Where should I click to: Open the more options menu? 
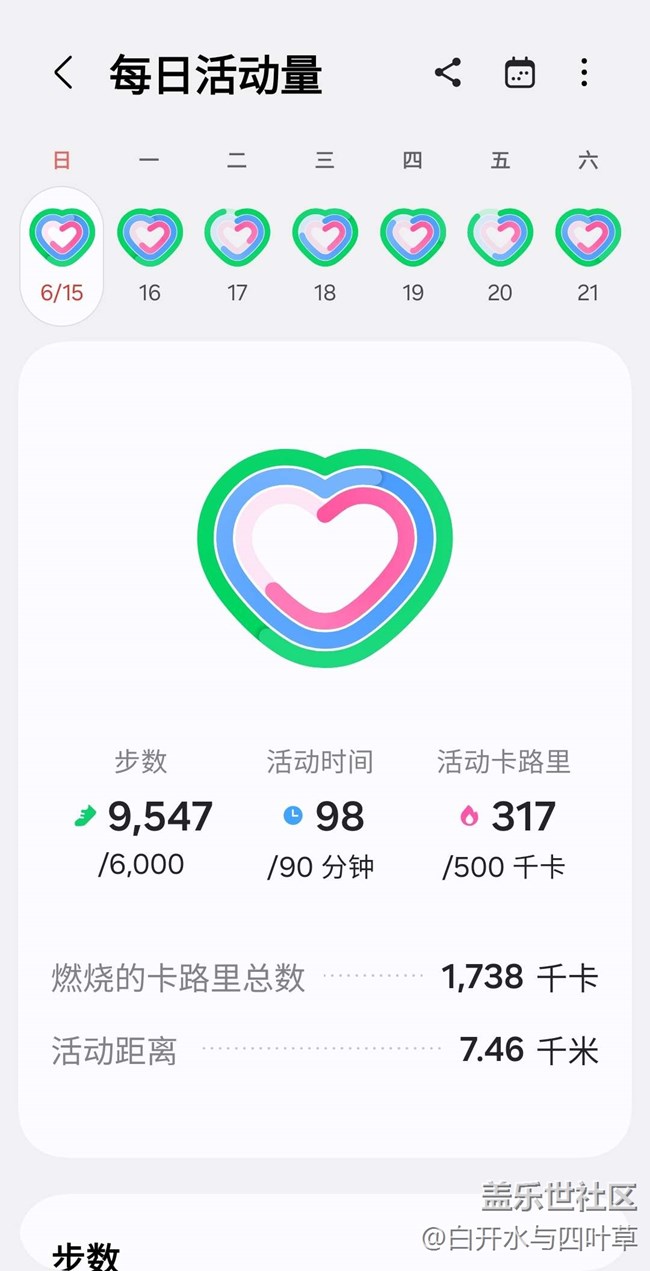tap(584, 73)
